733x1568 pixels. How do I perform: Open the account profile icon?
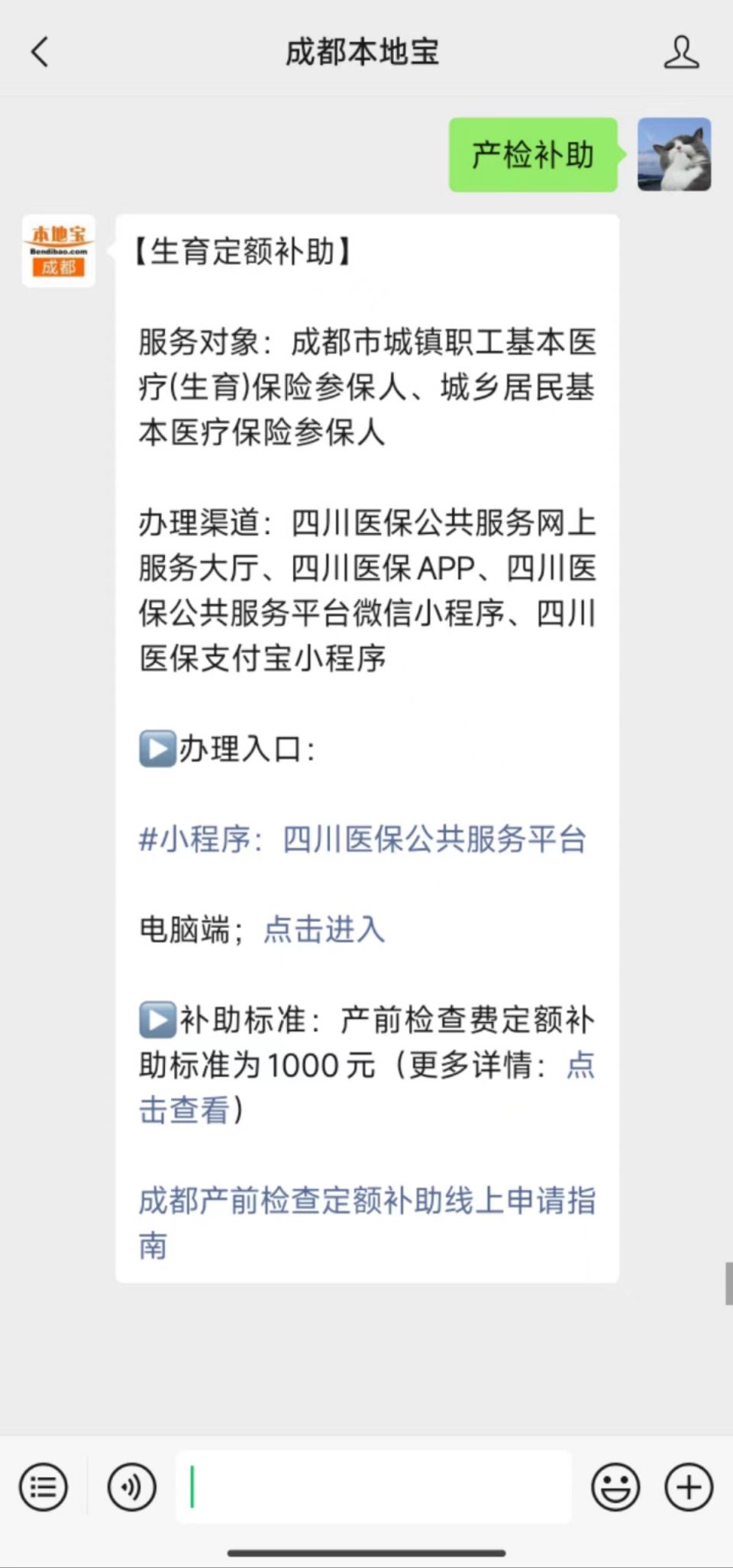point(681,52)
